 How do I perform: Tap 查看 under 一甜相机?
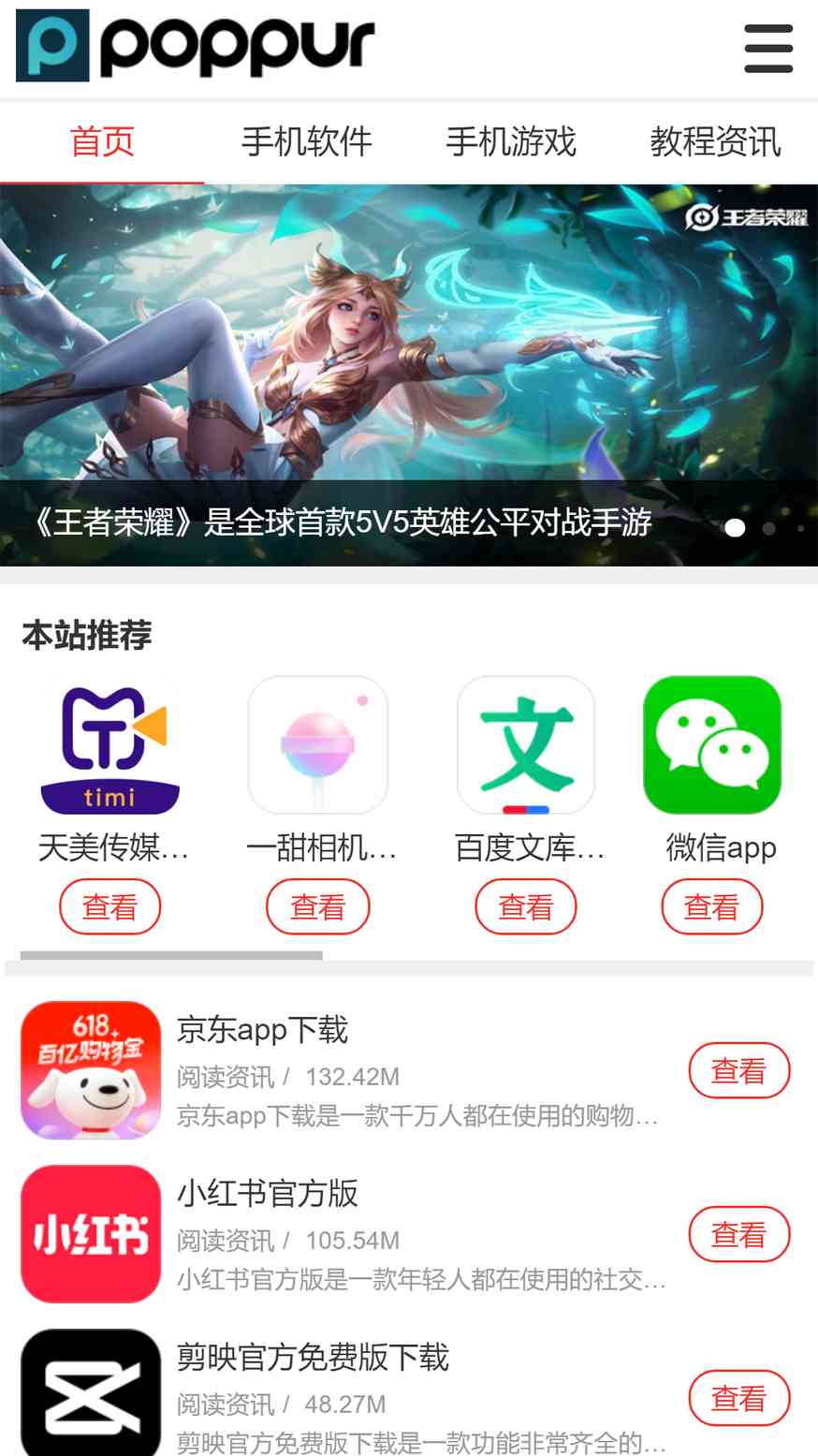317,906
